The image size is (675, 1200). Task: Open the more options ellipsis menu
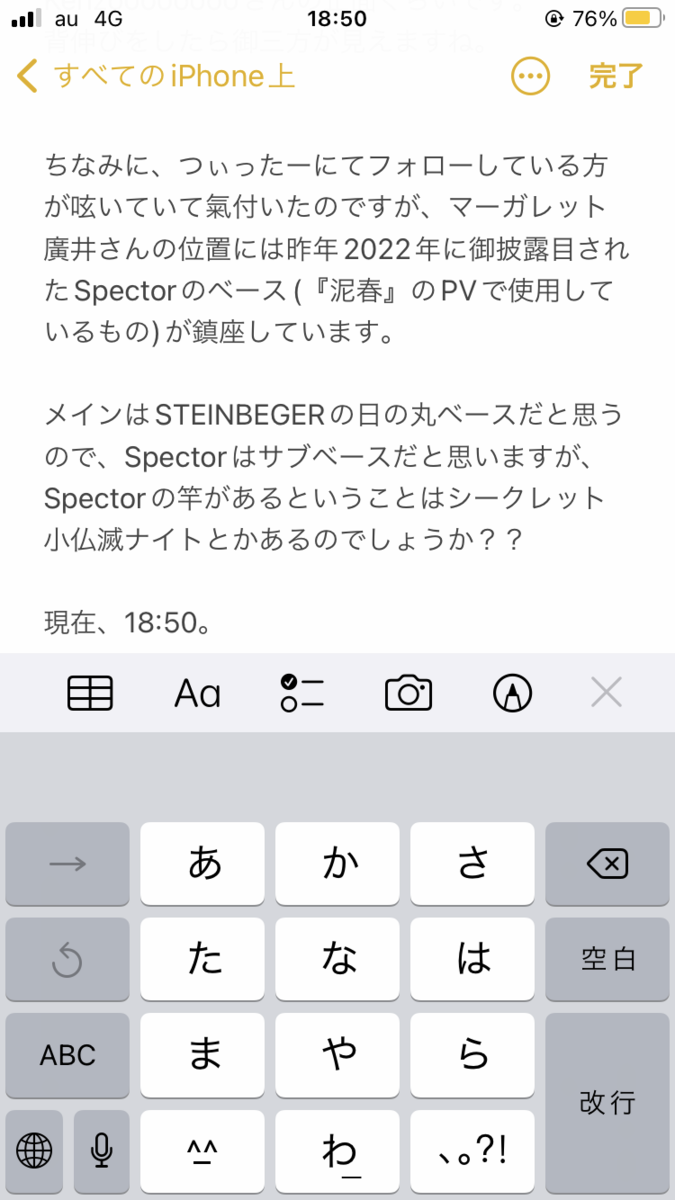(530, 76)
